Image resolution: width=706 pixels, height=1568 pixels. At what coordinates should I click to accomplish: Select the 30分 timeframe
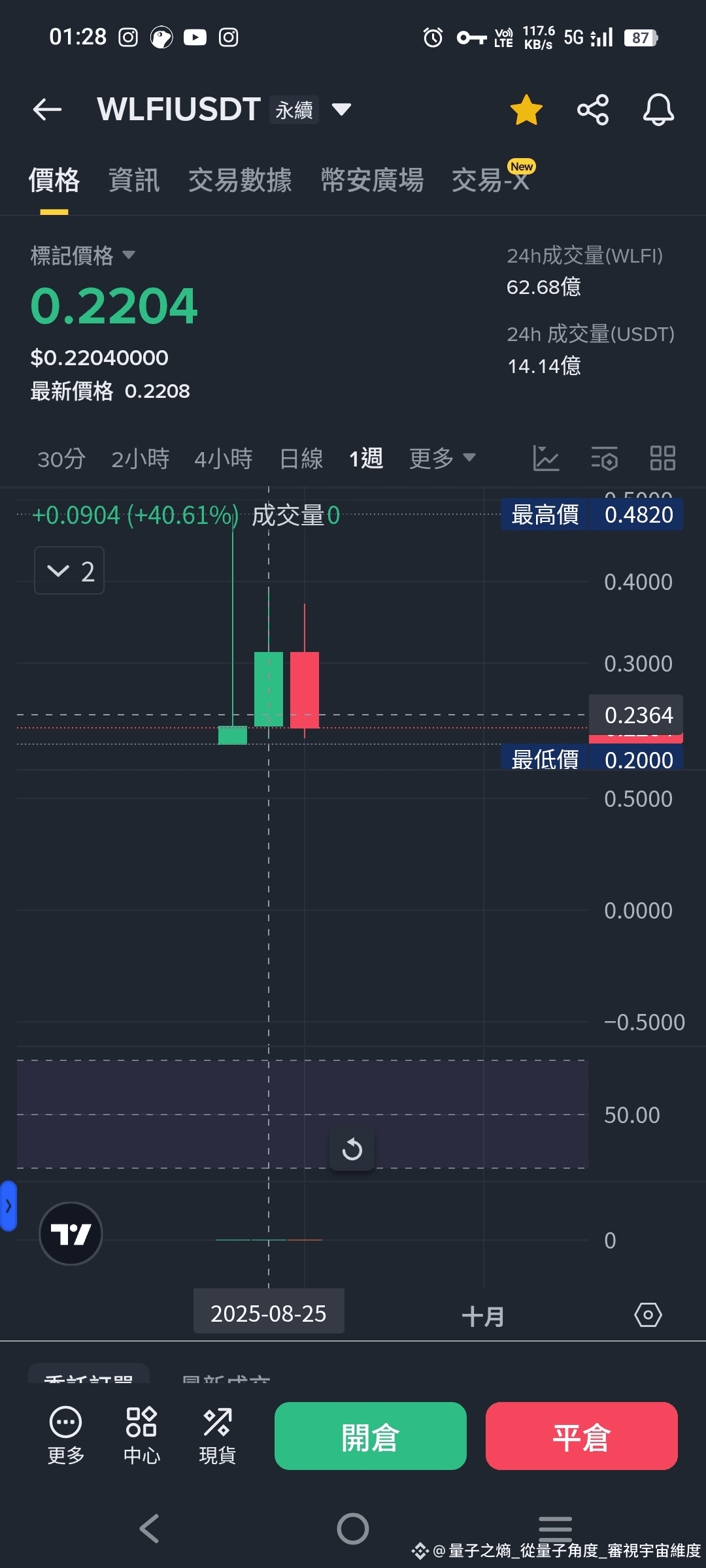pyautogui.click(x=61, y=459)
